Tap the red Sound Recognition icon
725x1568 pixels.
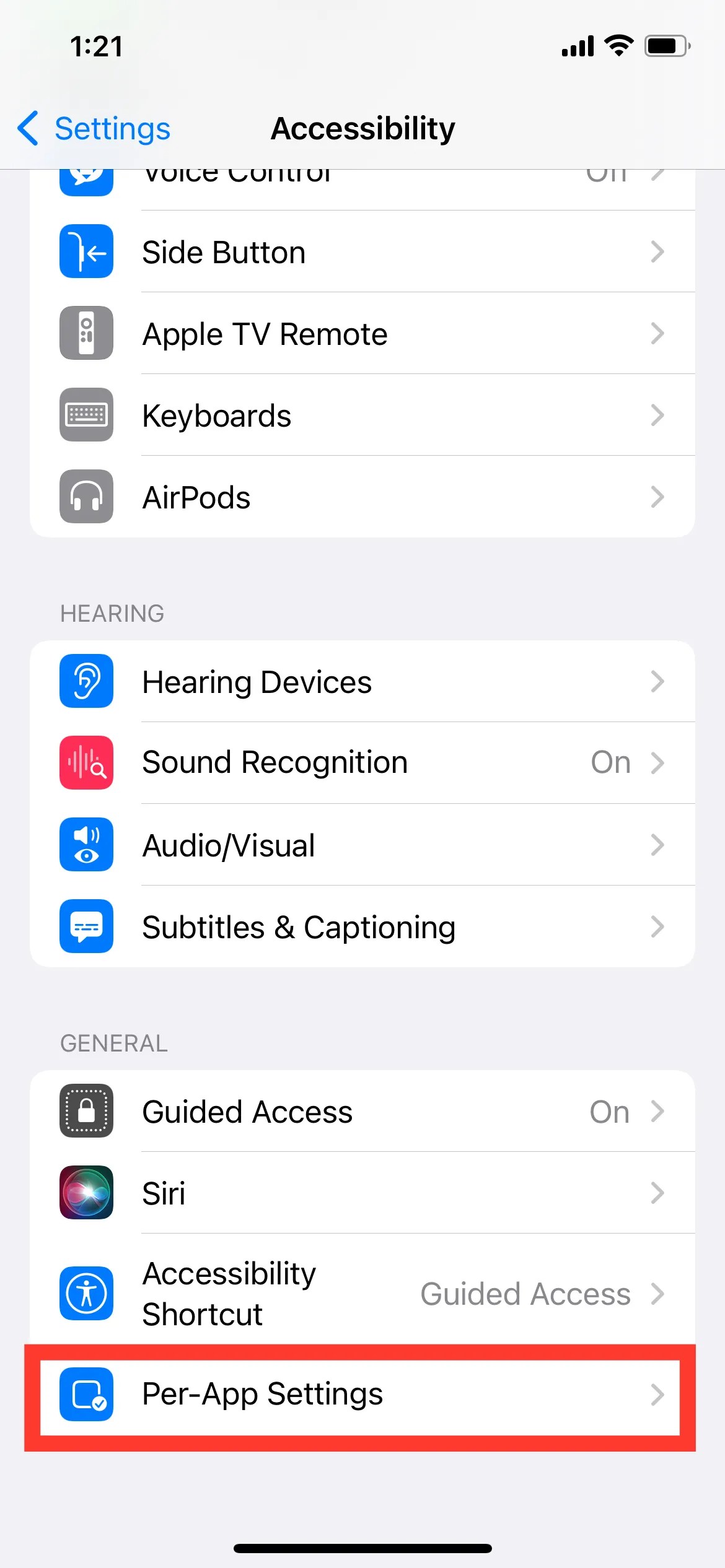[x=86, y=763]
